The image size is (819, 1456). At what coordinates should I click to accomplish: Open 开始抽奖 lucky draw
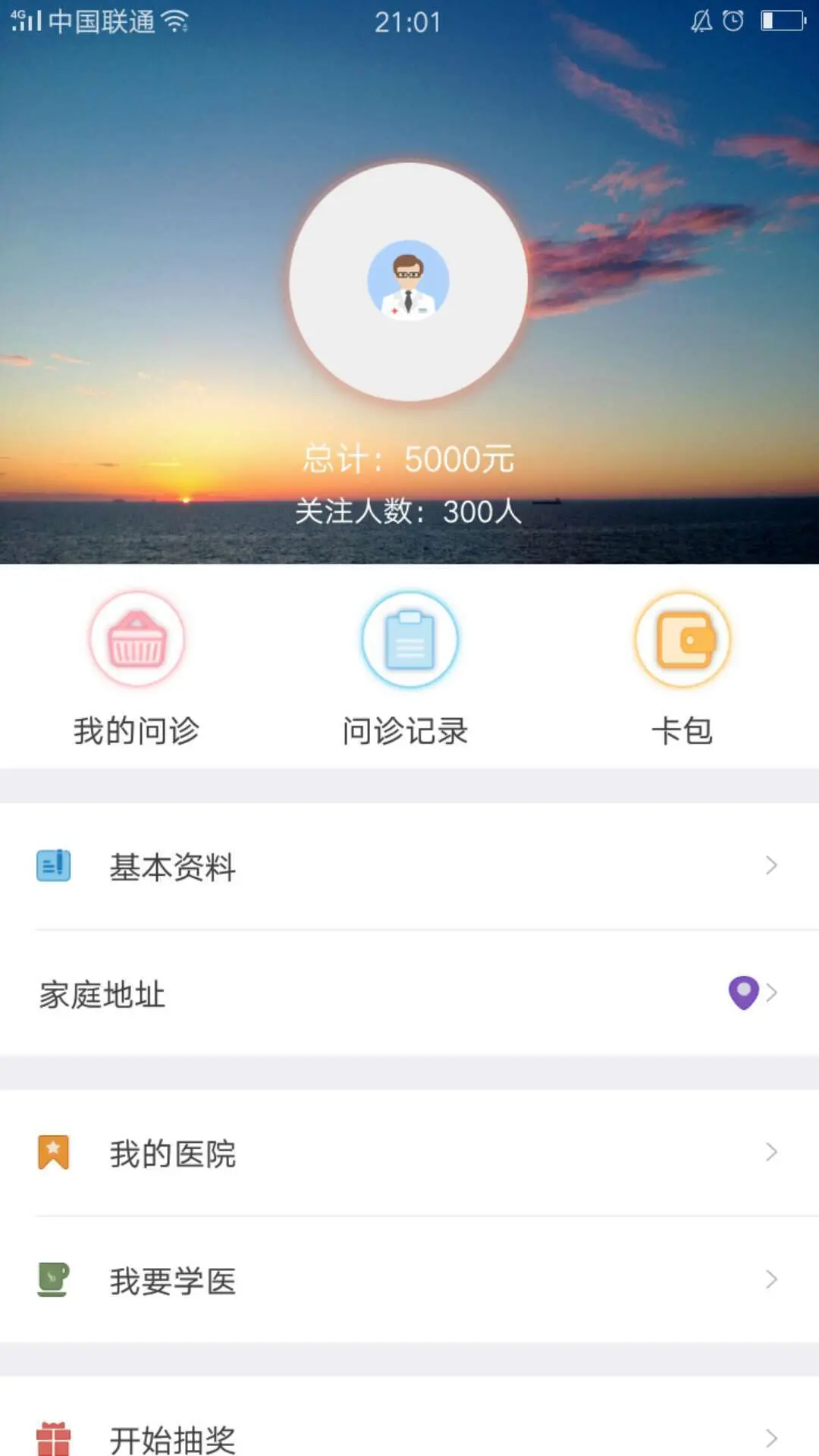tap(409, 1436)
